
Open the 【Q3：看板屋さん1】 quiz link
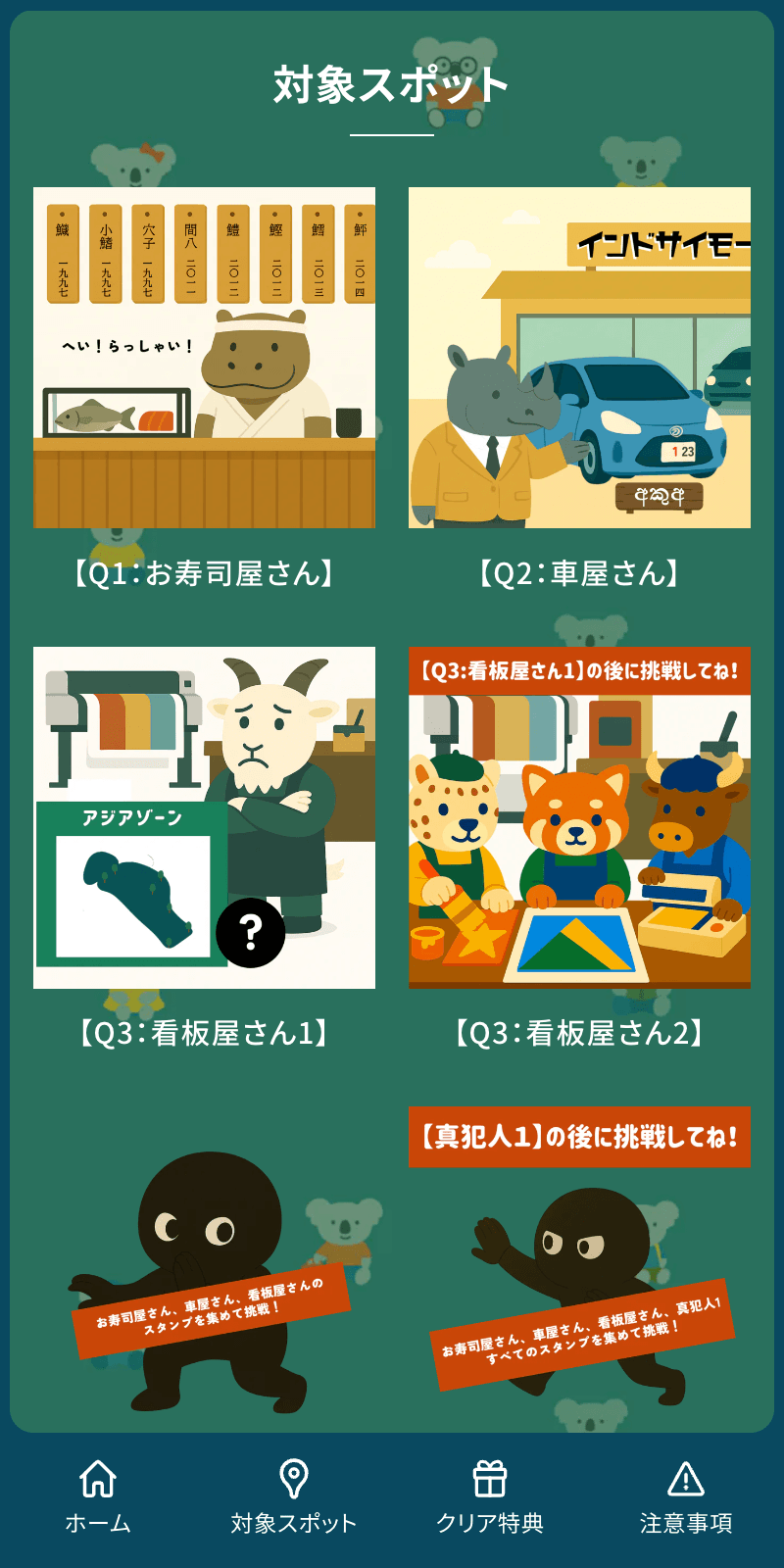[203, 1032]
